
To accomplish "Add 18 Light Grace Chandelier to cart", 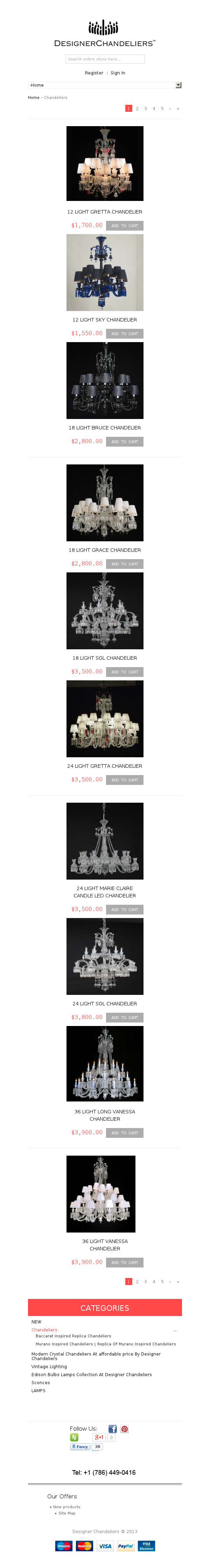I will point(125,564).
